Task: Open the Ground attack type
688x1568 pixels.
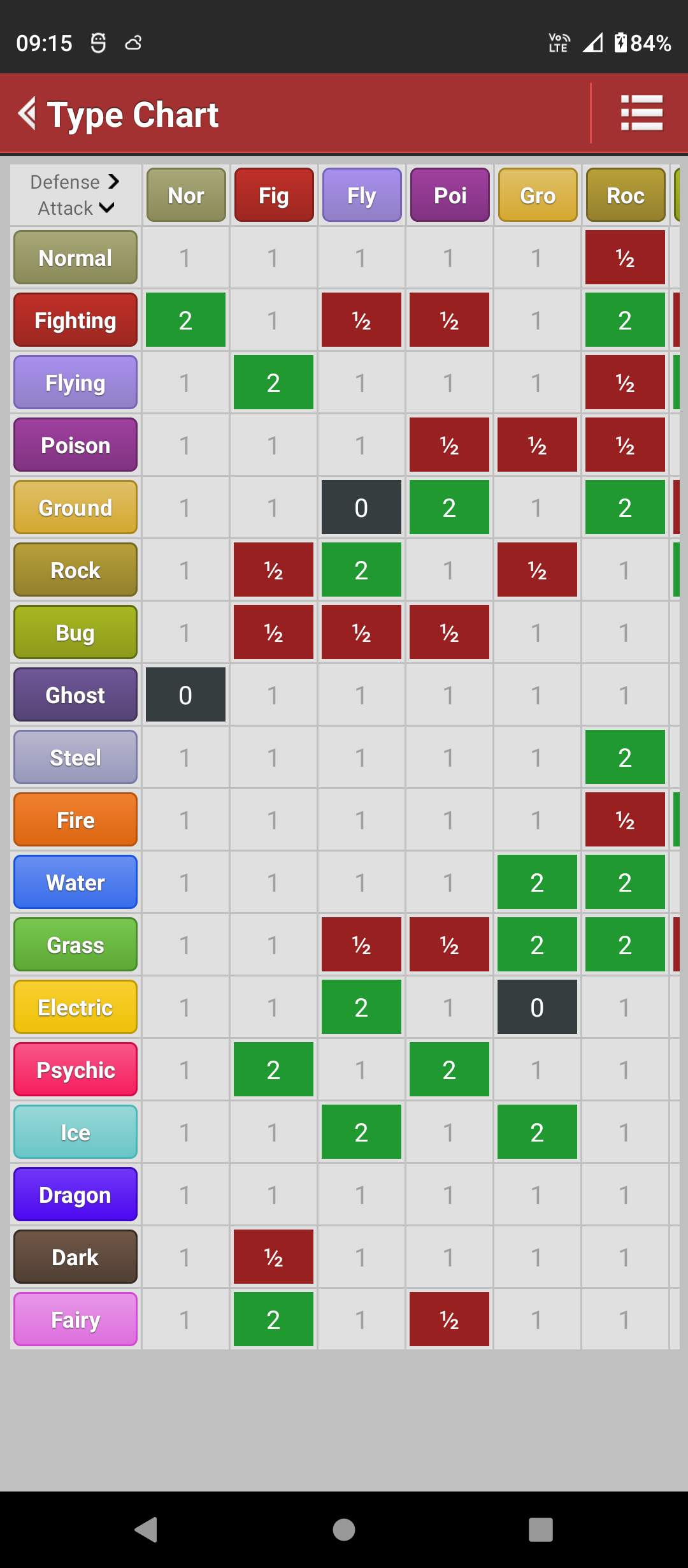Action: tap(75, 507)
